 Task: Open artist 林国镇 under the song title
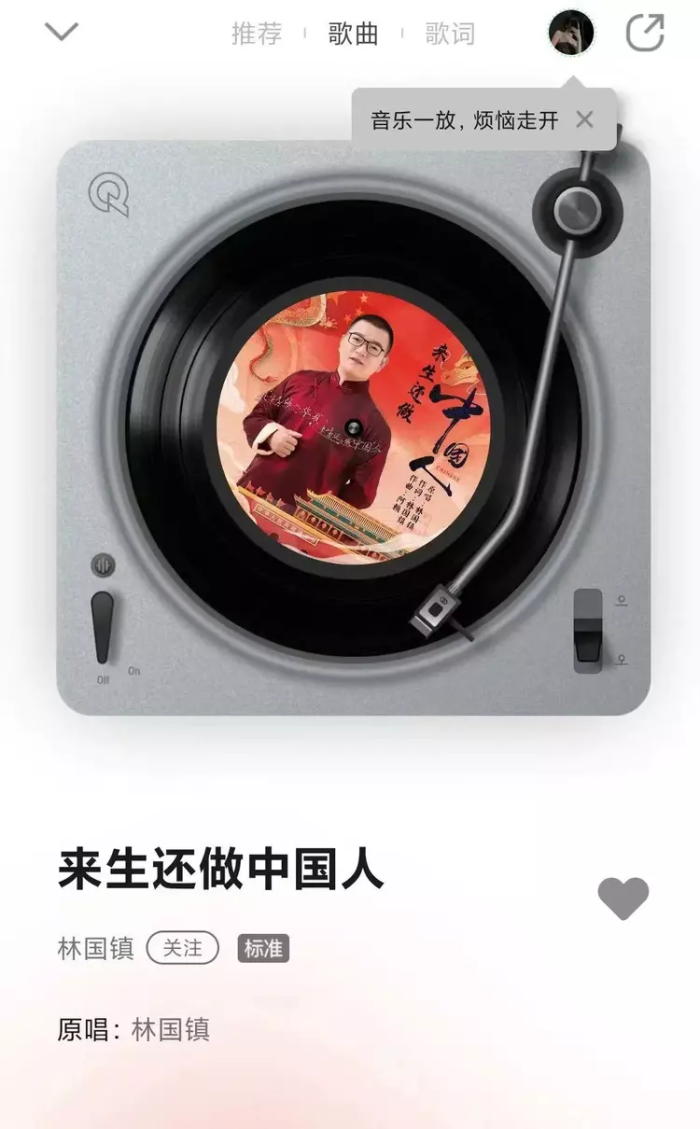96,948
